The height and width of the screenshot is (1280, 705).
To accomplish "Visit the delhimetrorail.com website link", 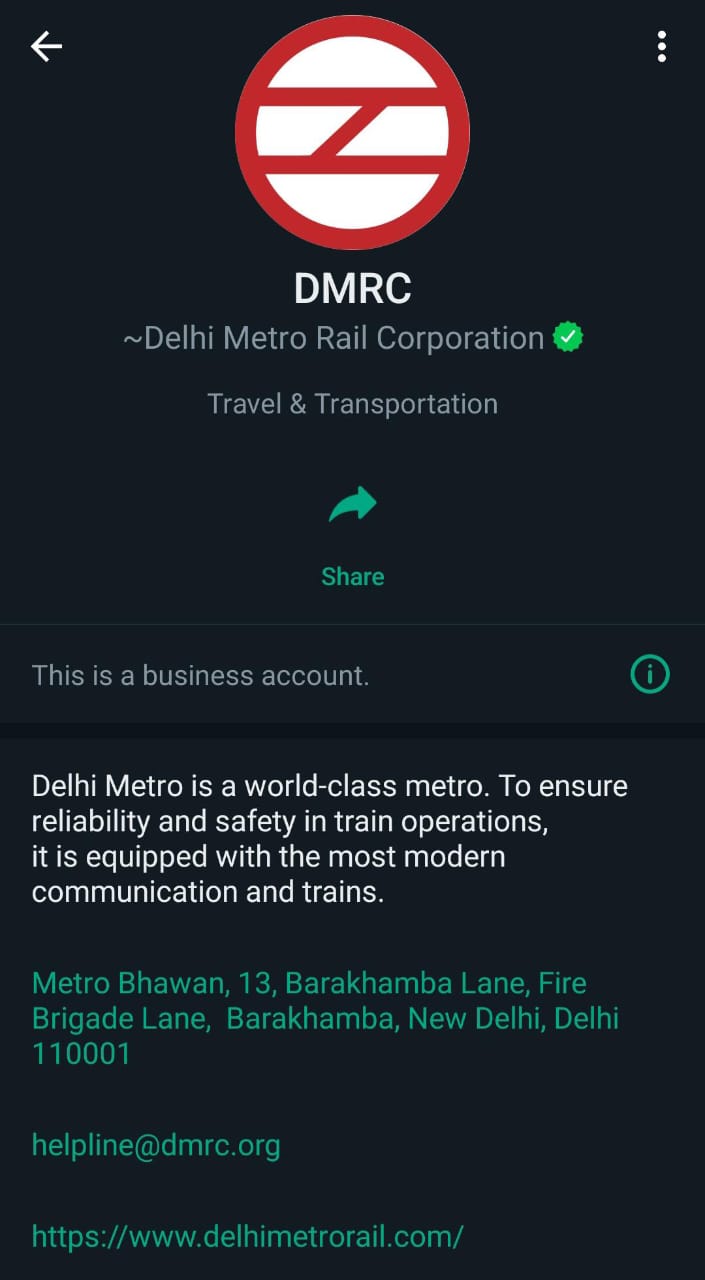I will pos(247,1236).
